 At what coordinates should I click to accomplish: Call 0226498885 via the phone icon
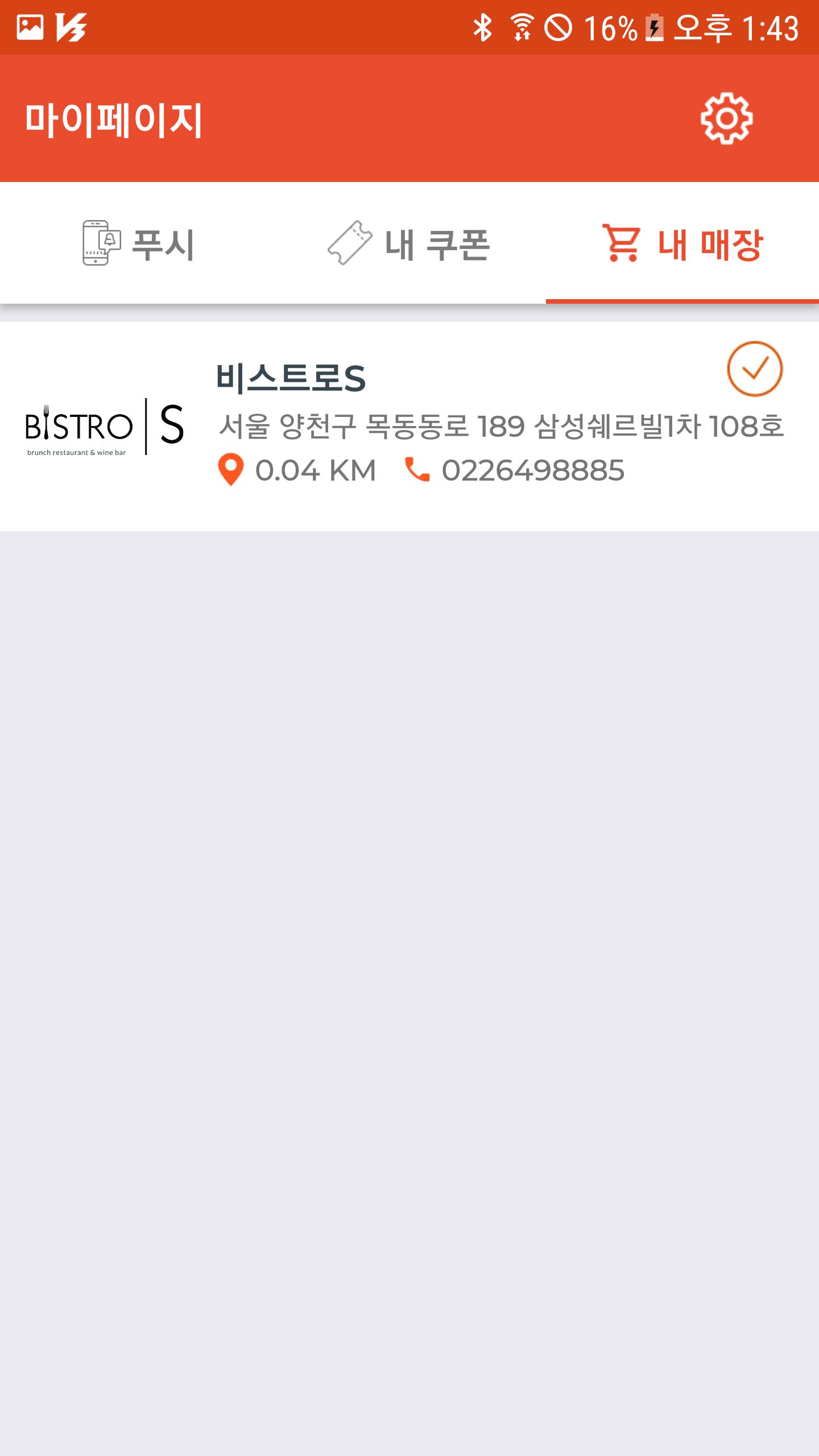point(417,470)
